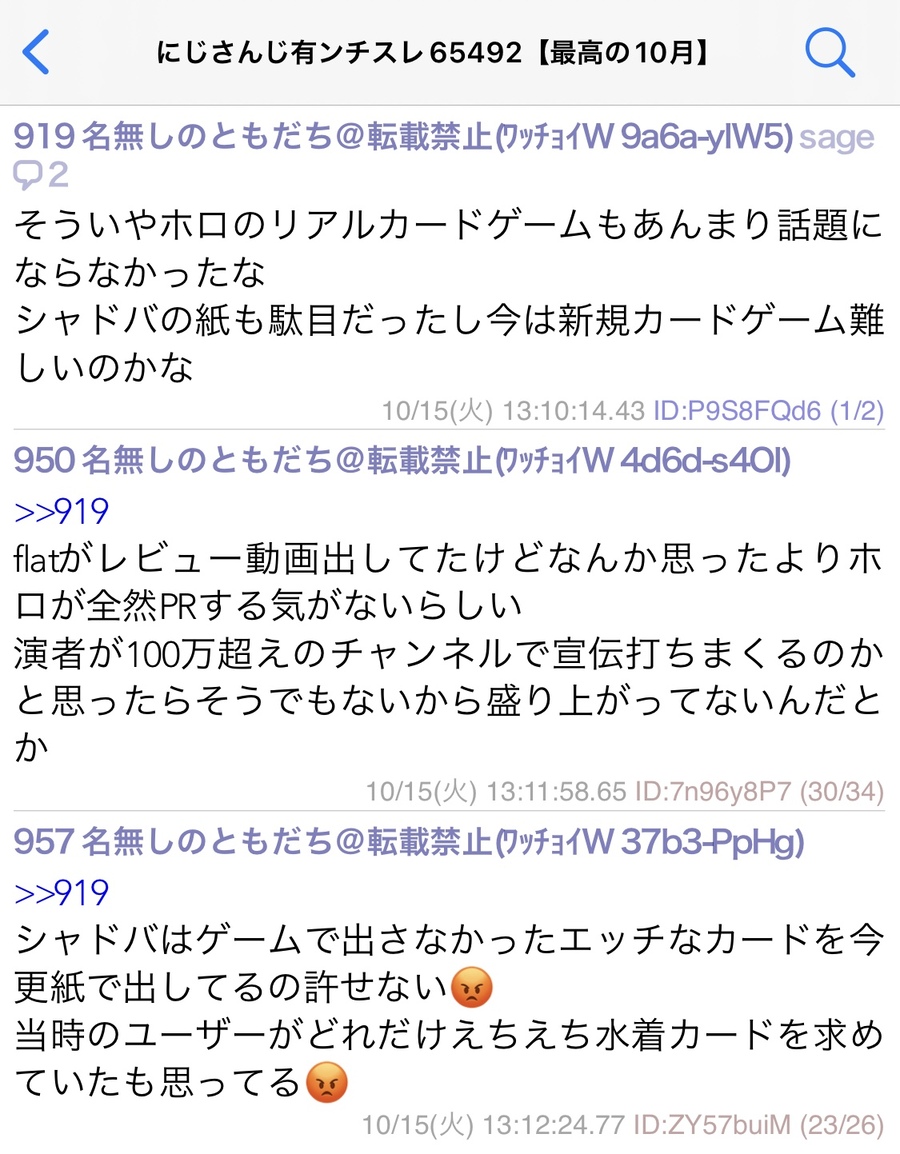This screenshot has width=900, height=1154.
Task: Go back using the top-left arrow
Action: [x=36, y=51]
